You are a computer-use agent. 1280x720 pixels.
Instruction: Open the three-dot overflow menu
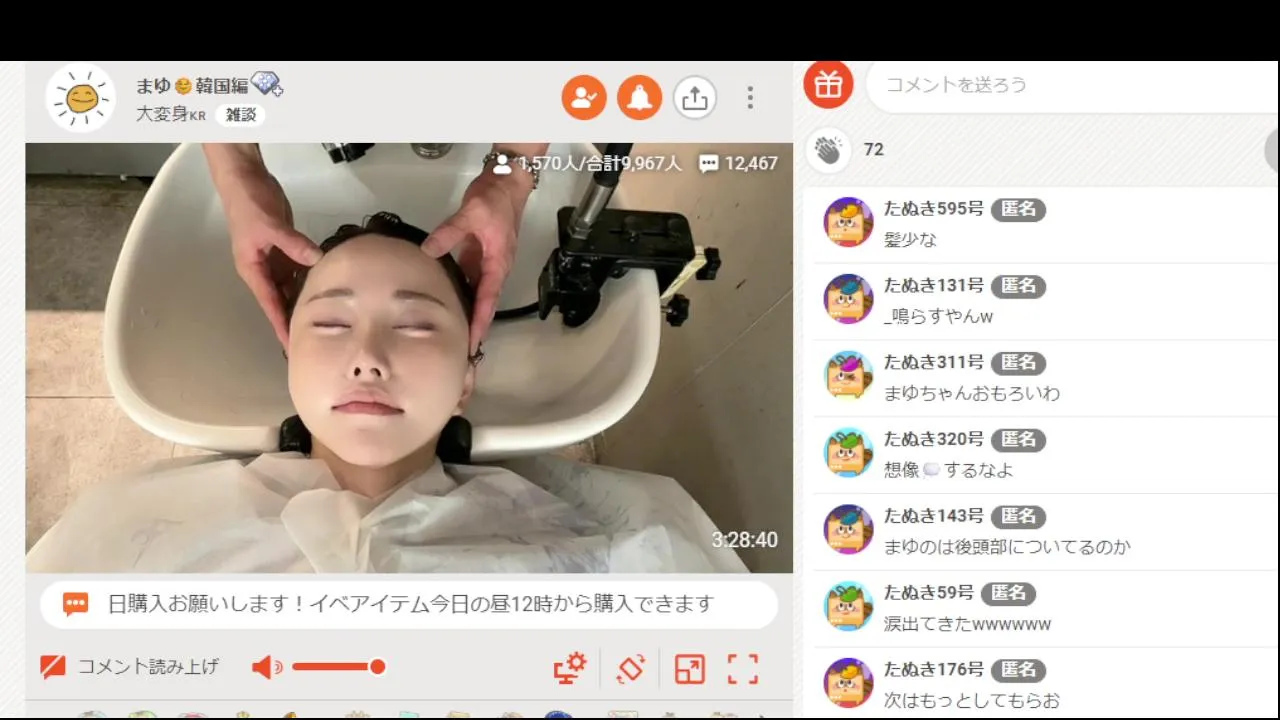750,98
